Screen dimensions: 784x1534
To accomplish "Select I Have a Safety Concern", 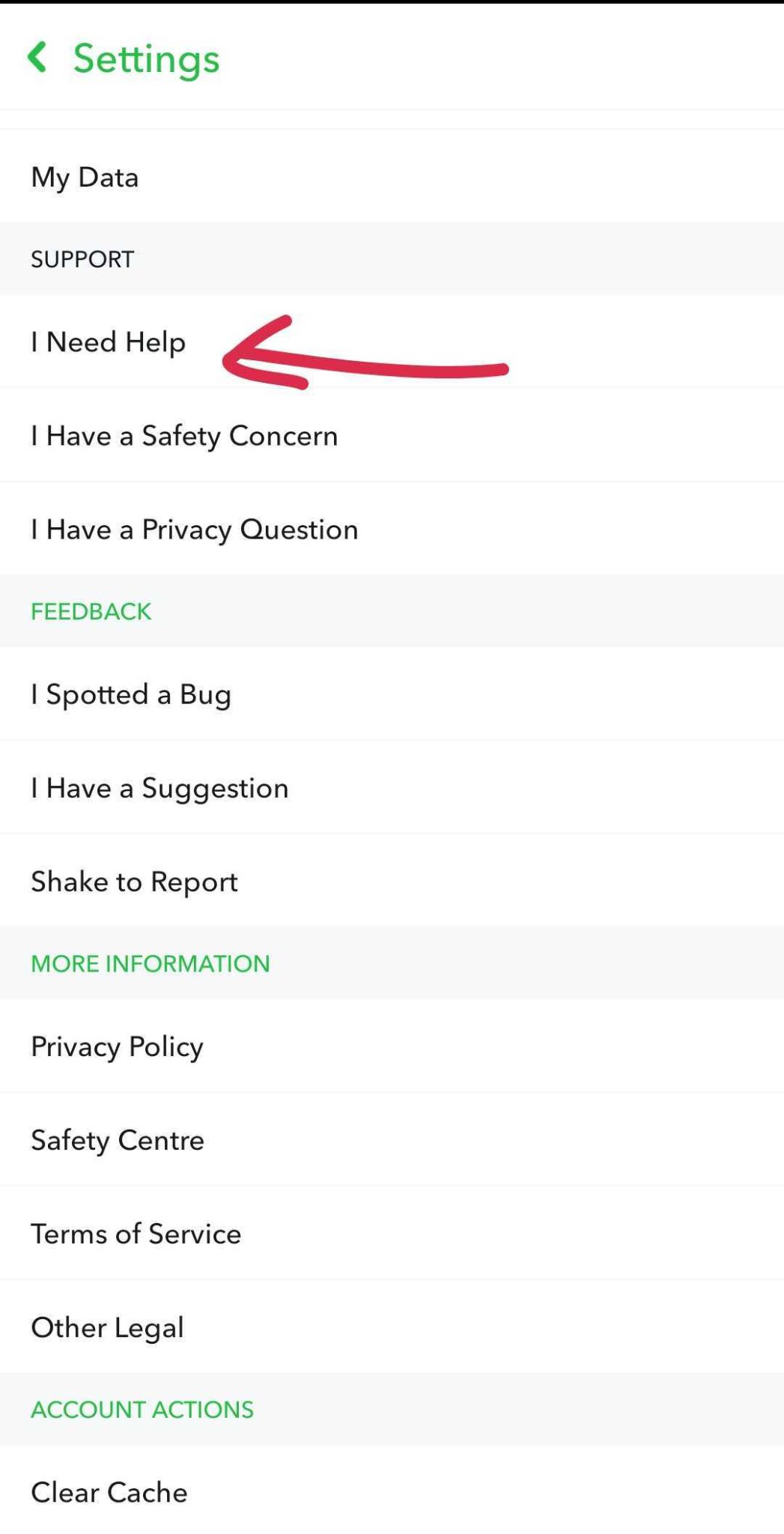I will pos(392,435).
